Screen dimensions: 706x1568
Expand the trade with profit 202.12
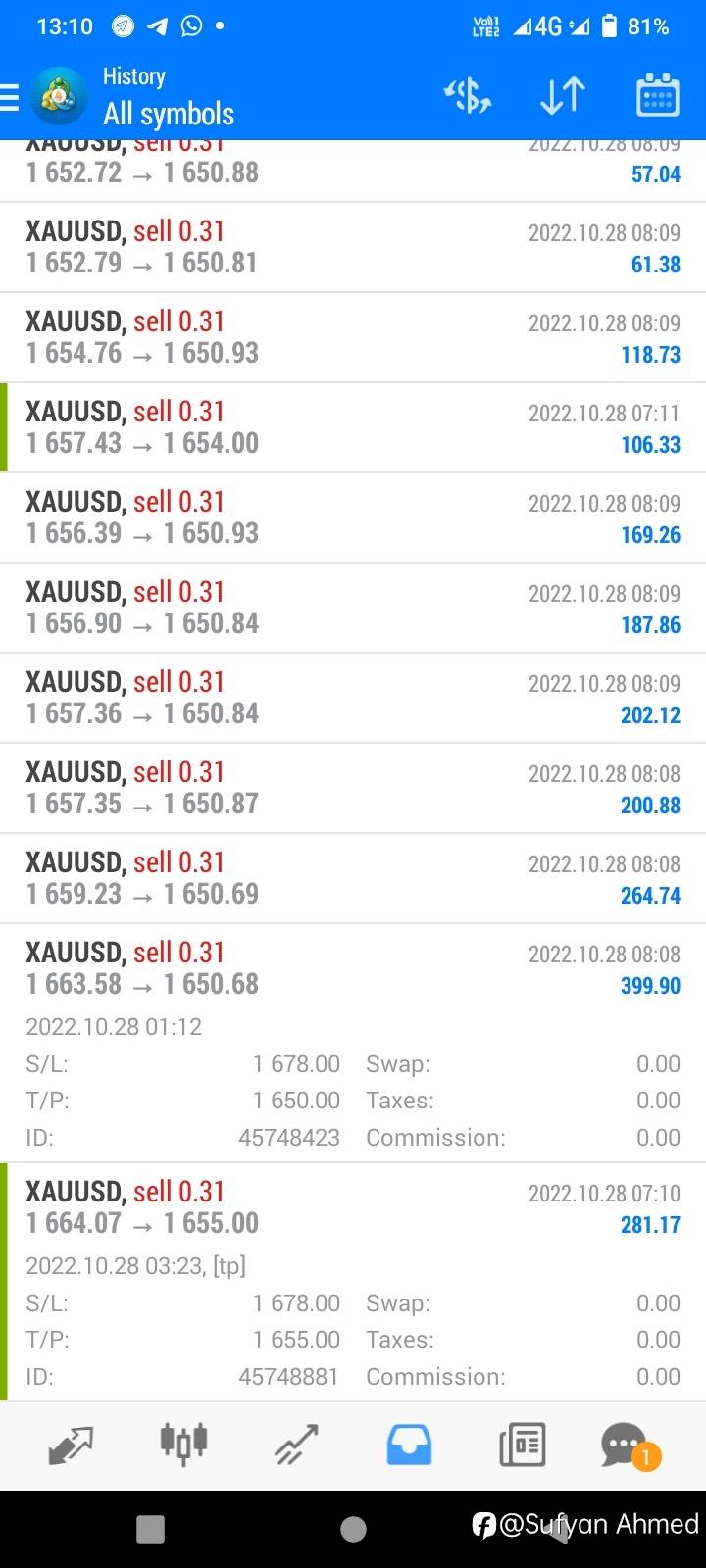coord(353,699)
